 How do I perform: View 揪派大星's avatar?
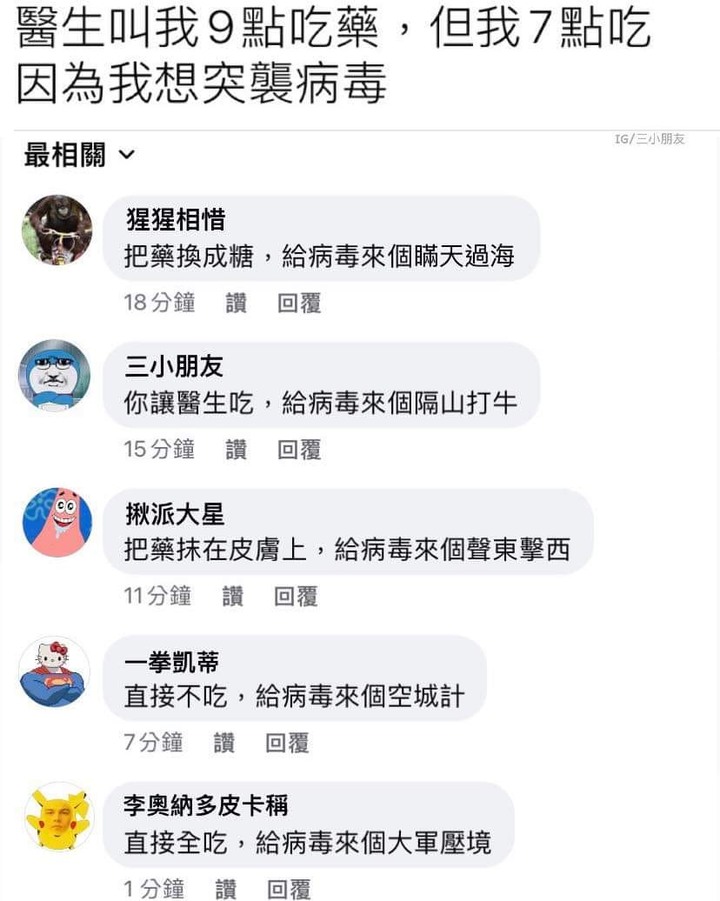click(x=57, y=523)
